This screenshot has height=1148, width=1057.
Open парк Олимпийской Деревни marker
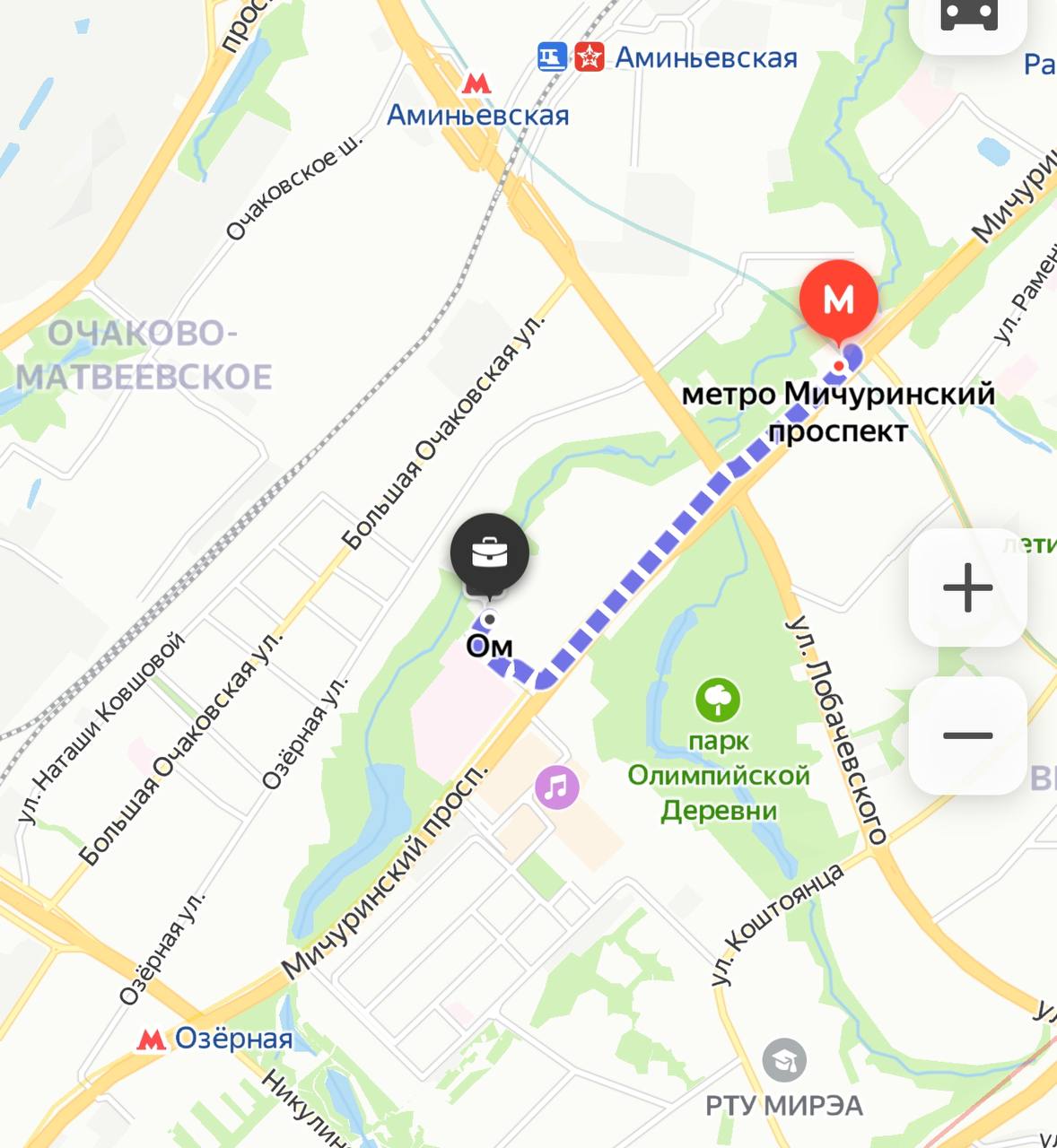(718, 700)
